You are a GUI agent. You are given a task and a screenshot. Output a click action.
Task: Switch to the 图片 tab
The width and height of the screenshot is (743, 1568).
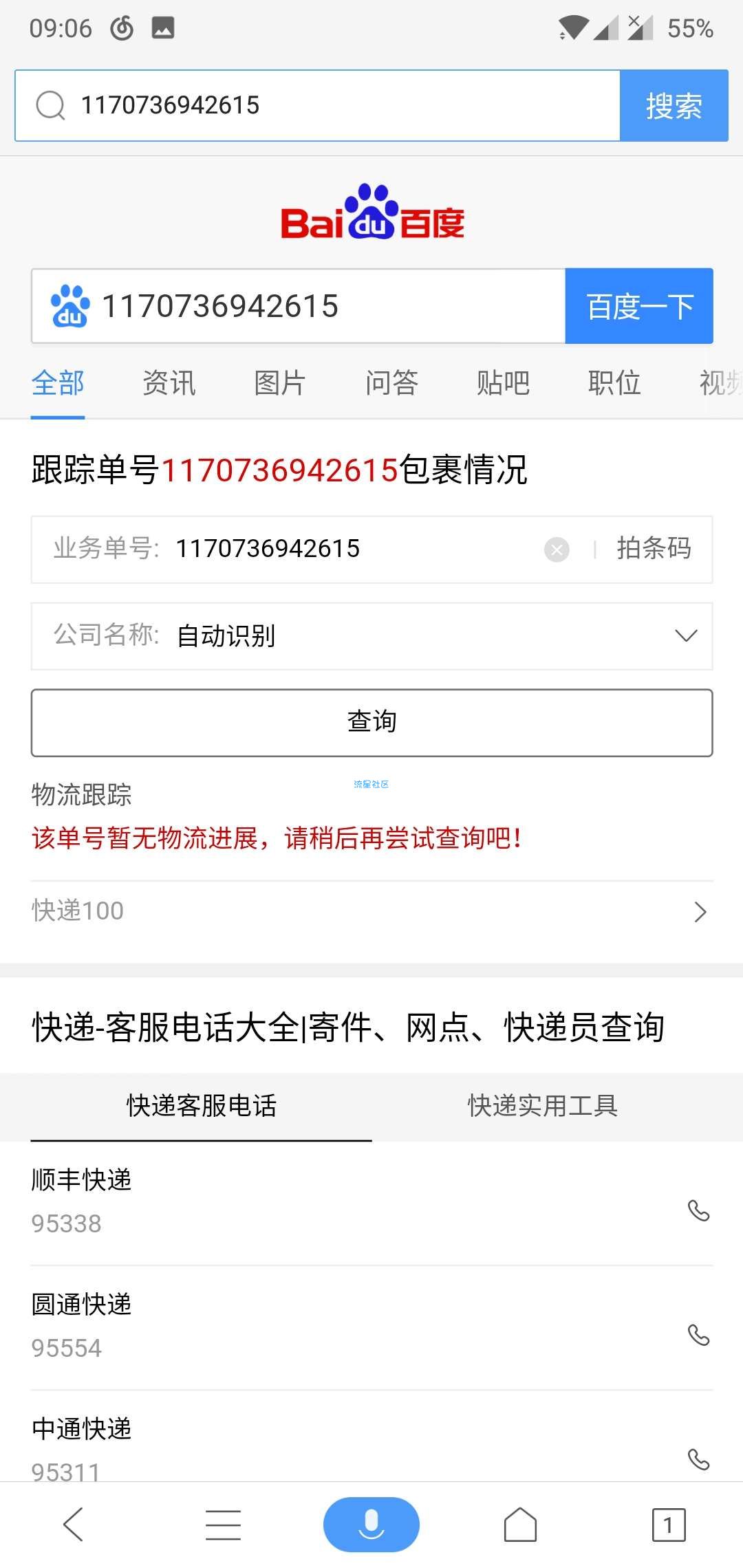pyautogui.click(x=279, y=383)
